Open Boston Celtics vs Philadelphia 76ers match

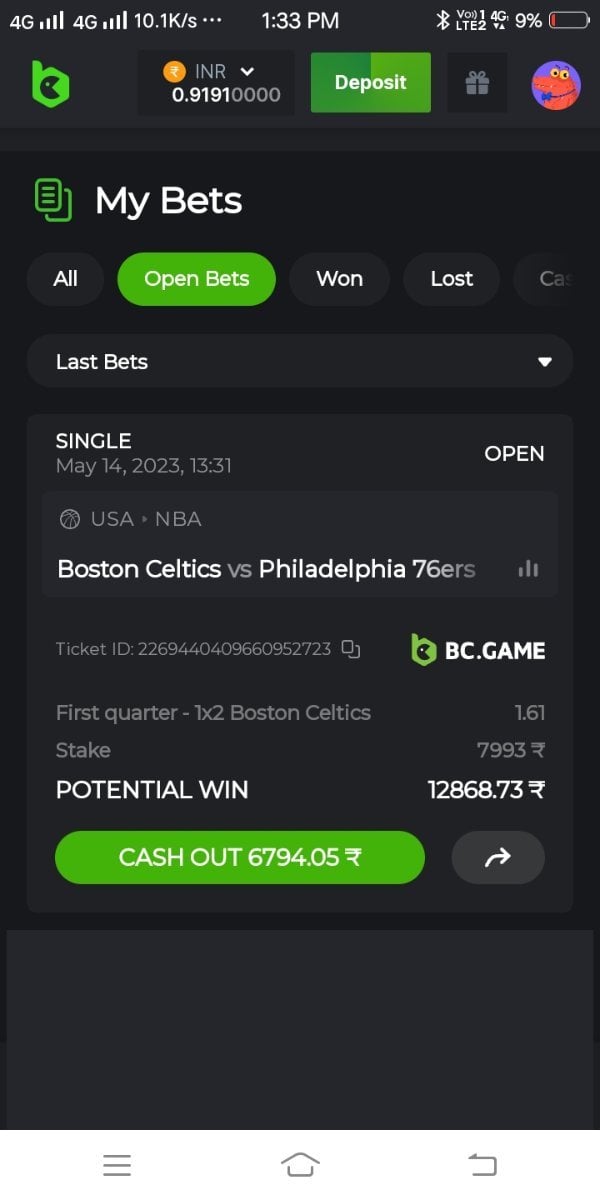click(266, 569)
